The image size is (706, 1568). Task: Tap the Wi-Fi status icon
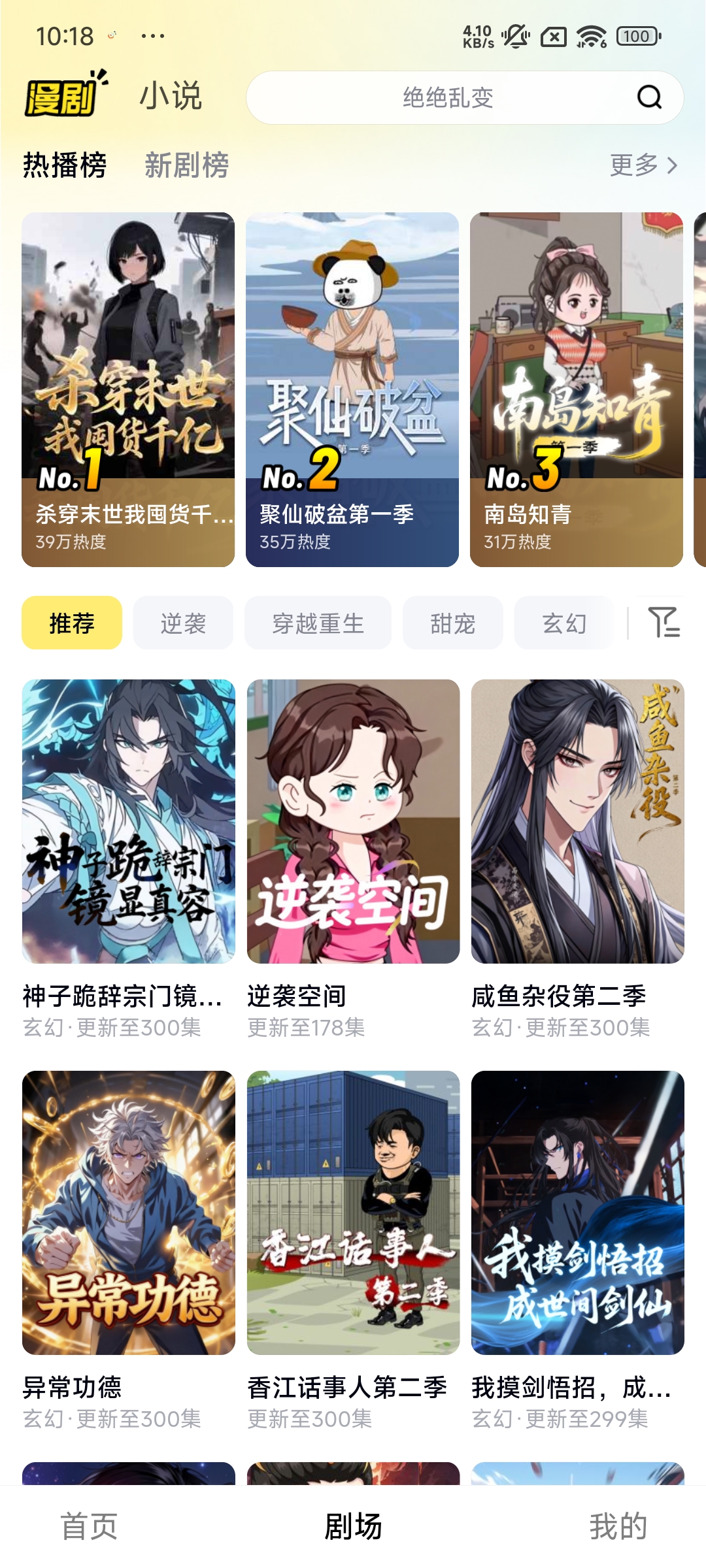pos(592,38)
